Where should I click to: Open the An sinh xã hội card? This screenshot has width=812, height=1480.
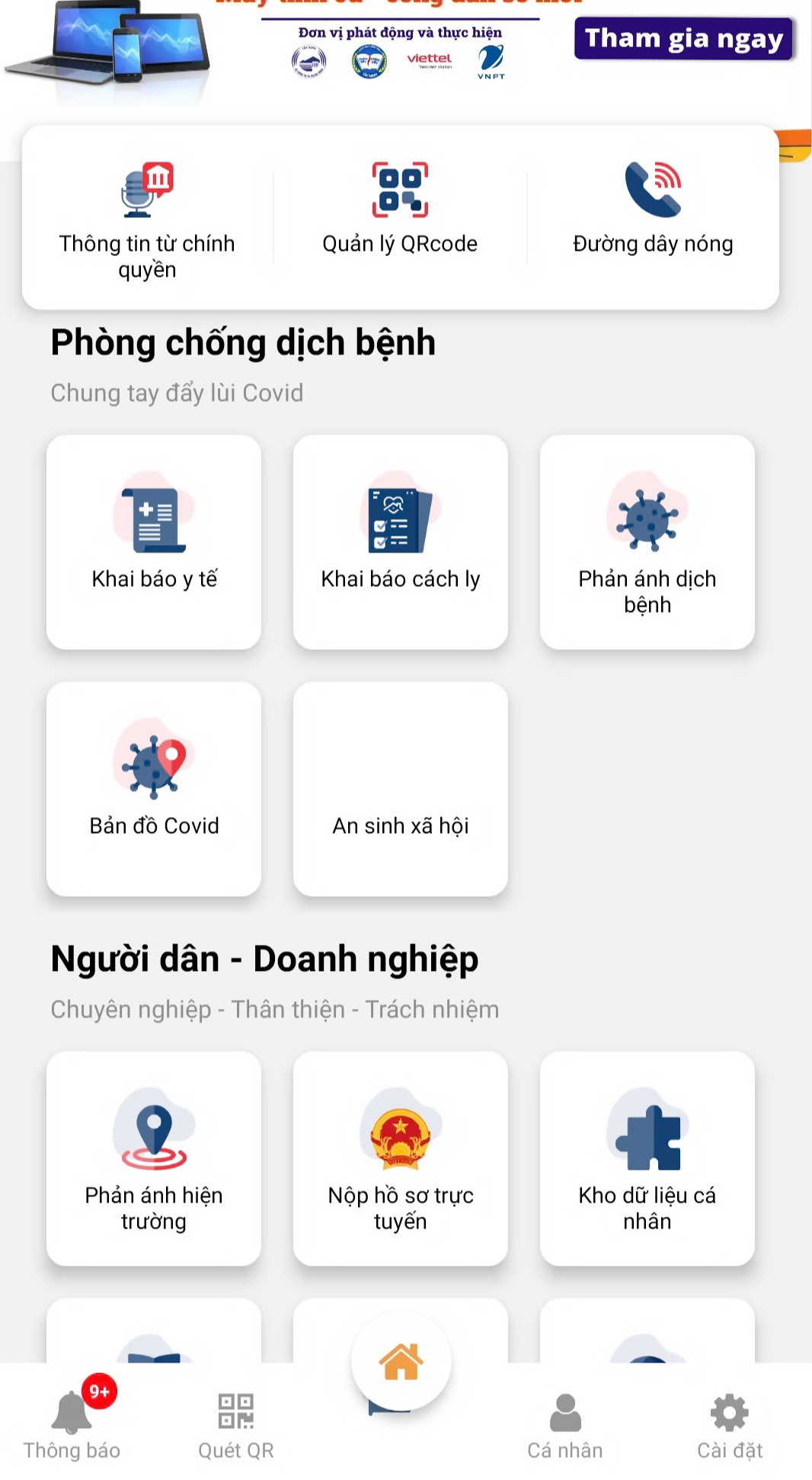[x=401, y=789]
